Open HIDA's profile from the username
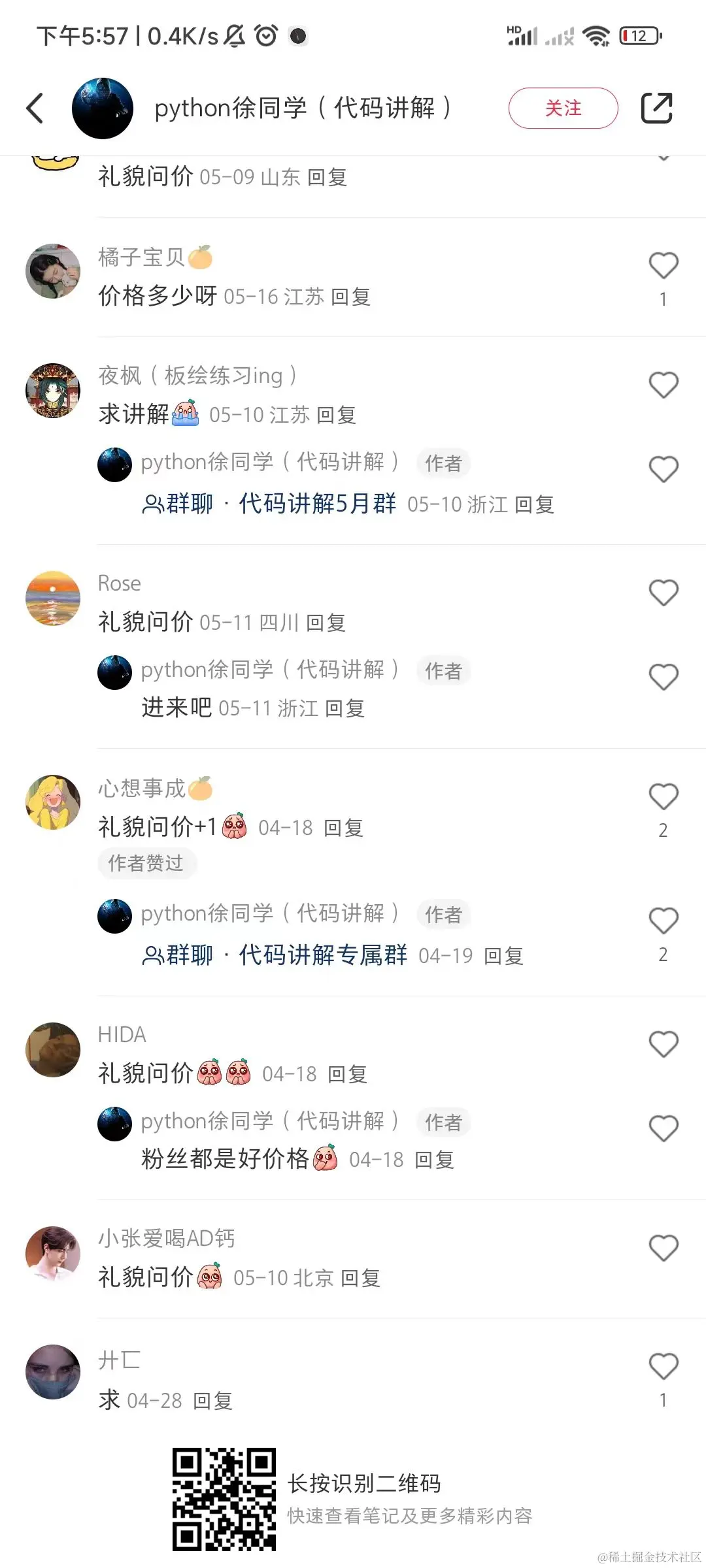706x1568 pixels. [122, 1035]
